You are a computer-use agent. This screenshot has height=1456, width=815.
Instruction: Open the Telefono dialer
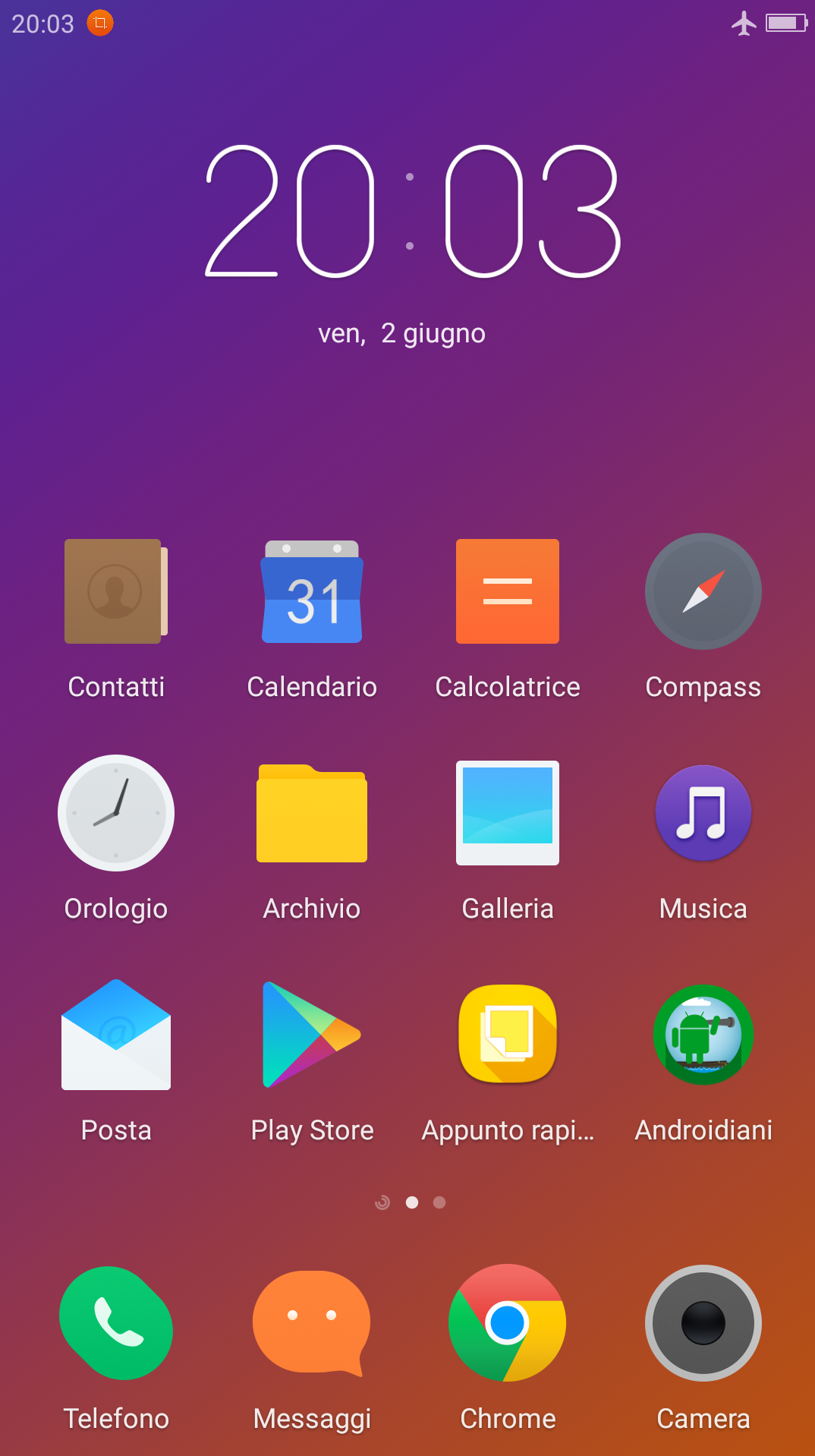(x=115, y=1323)
